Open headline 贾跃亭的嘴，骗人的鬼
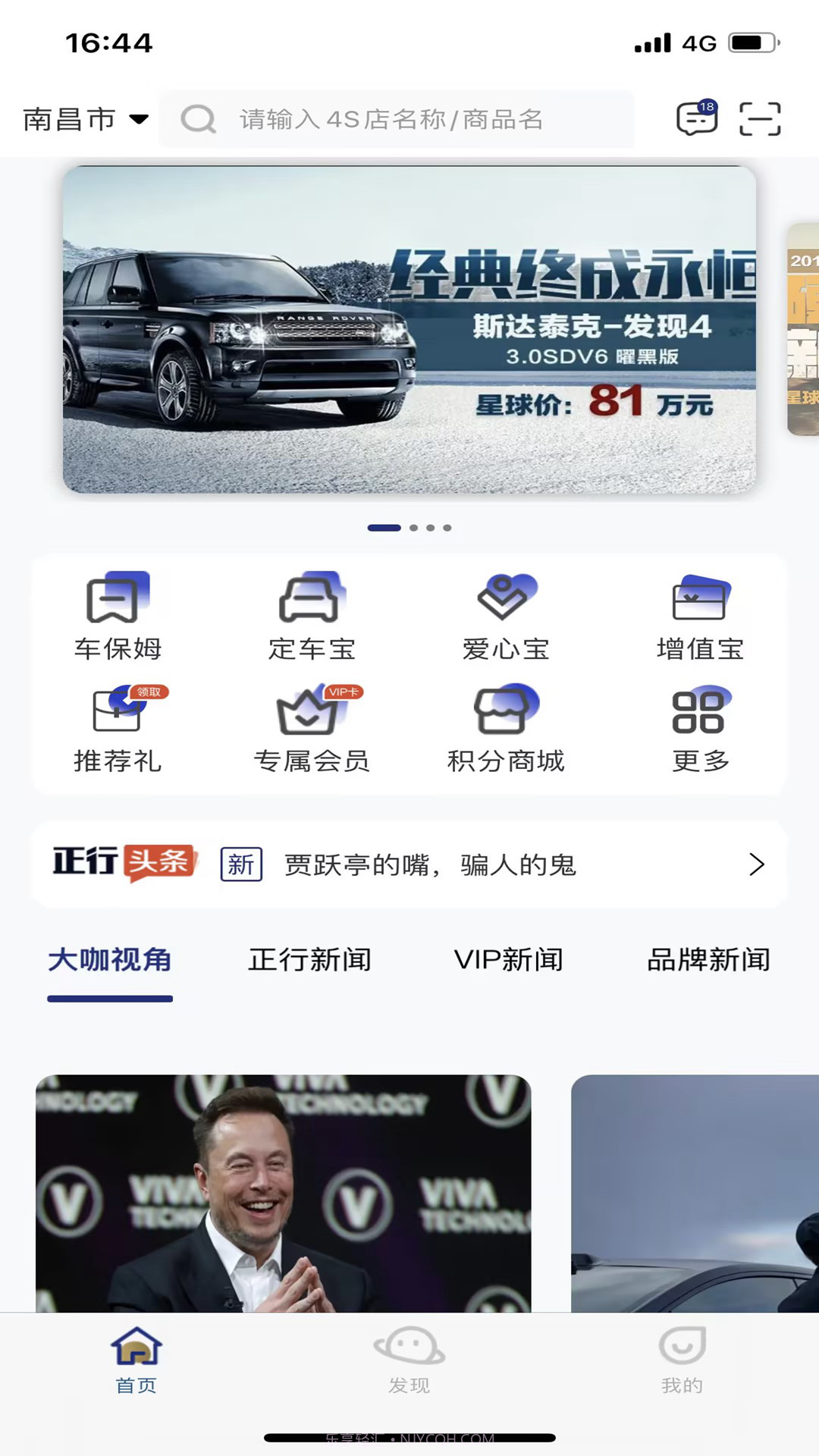Viewport: 819px width, 1456px height. point(431,864)
